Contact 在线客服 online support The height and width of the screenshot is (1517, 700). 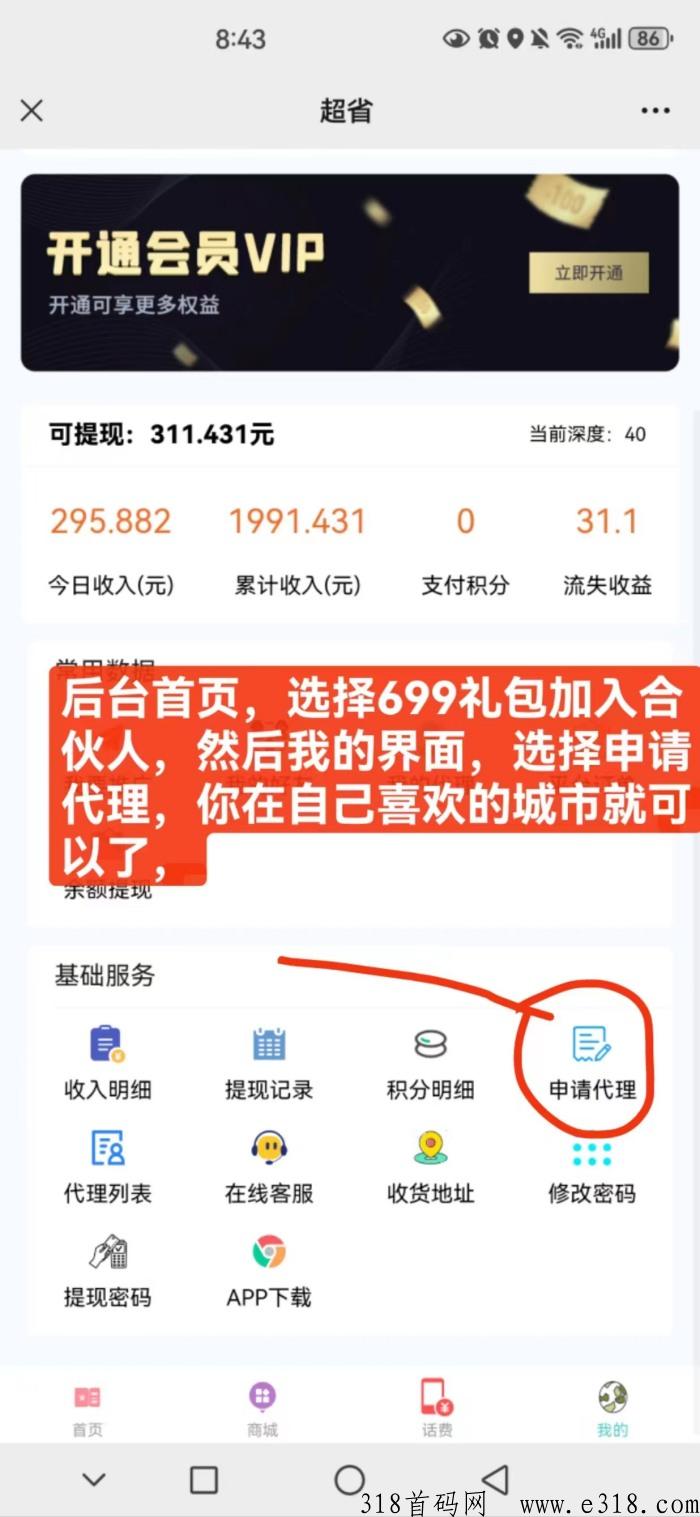(x=269, y=1165)
